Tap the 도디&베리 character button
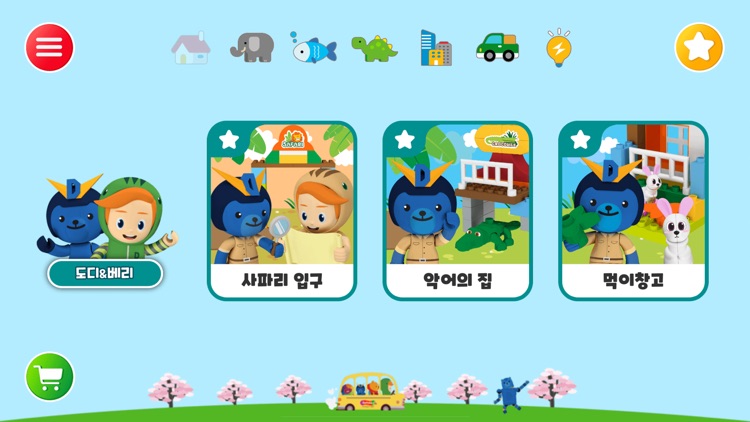The image size is (750, 422). tap(105, 272)
